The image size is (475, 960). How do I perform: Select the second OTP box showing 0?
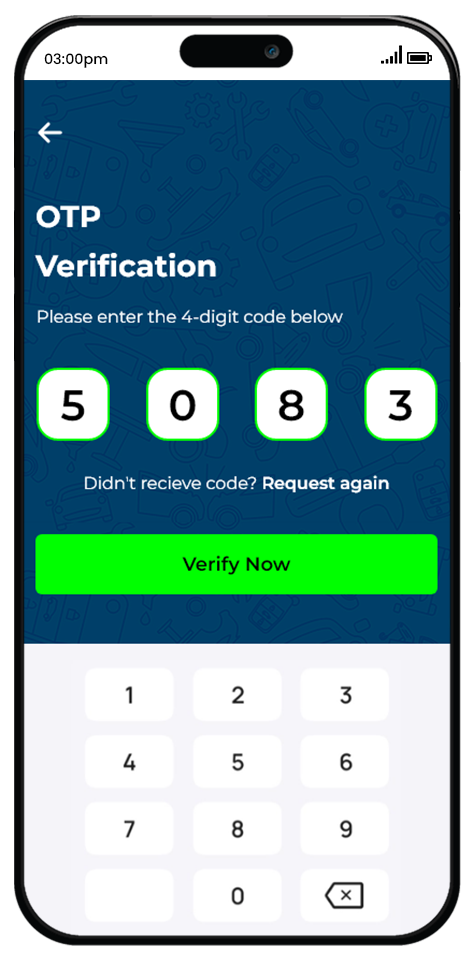182,404
